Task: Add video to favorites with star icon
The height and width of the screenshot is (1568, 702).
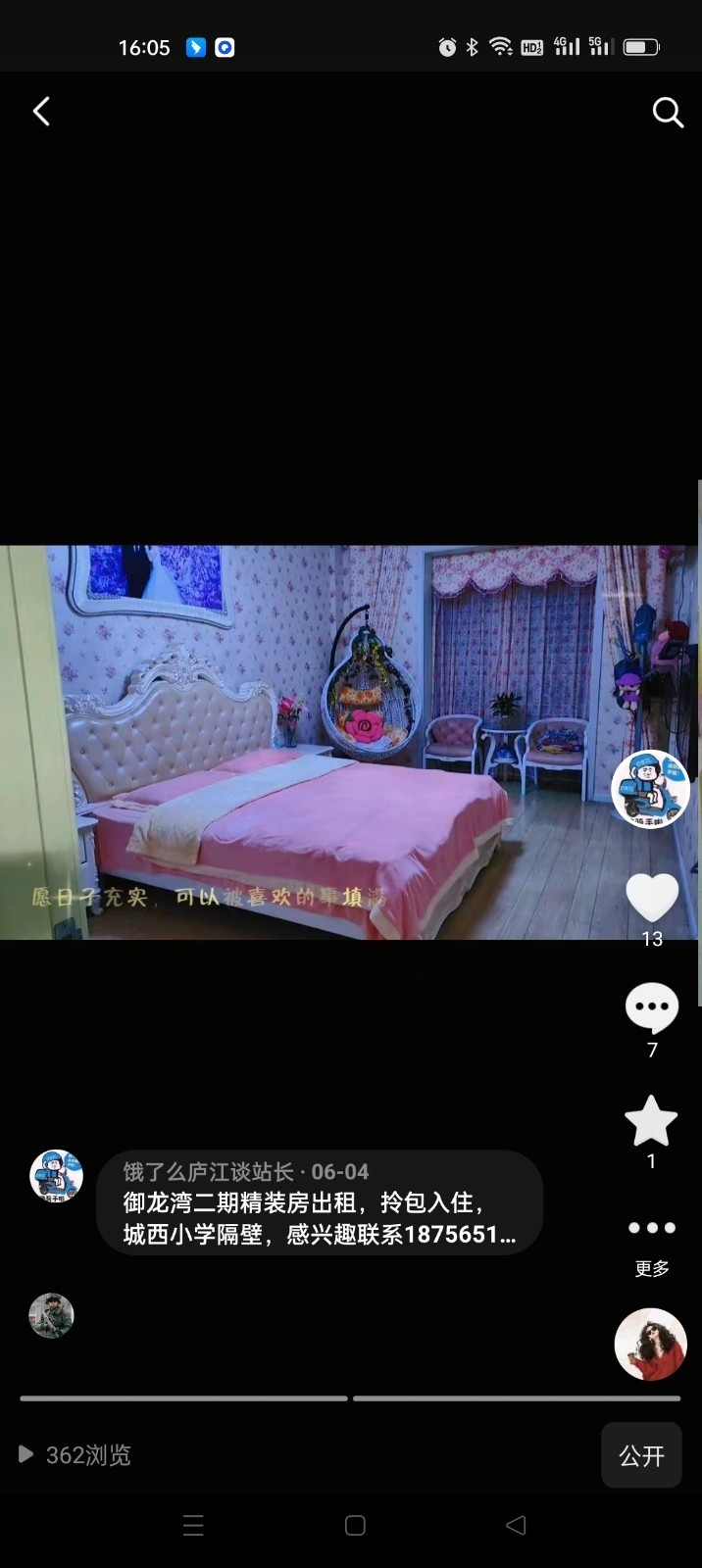Action: pyautogui.click(x=651, y=1121)
